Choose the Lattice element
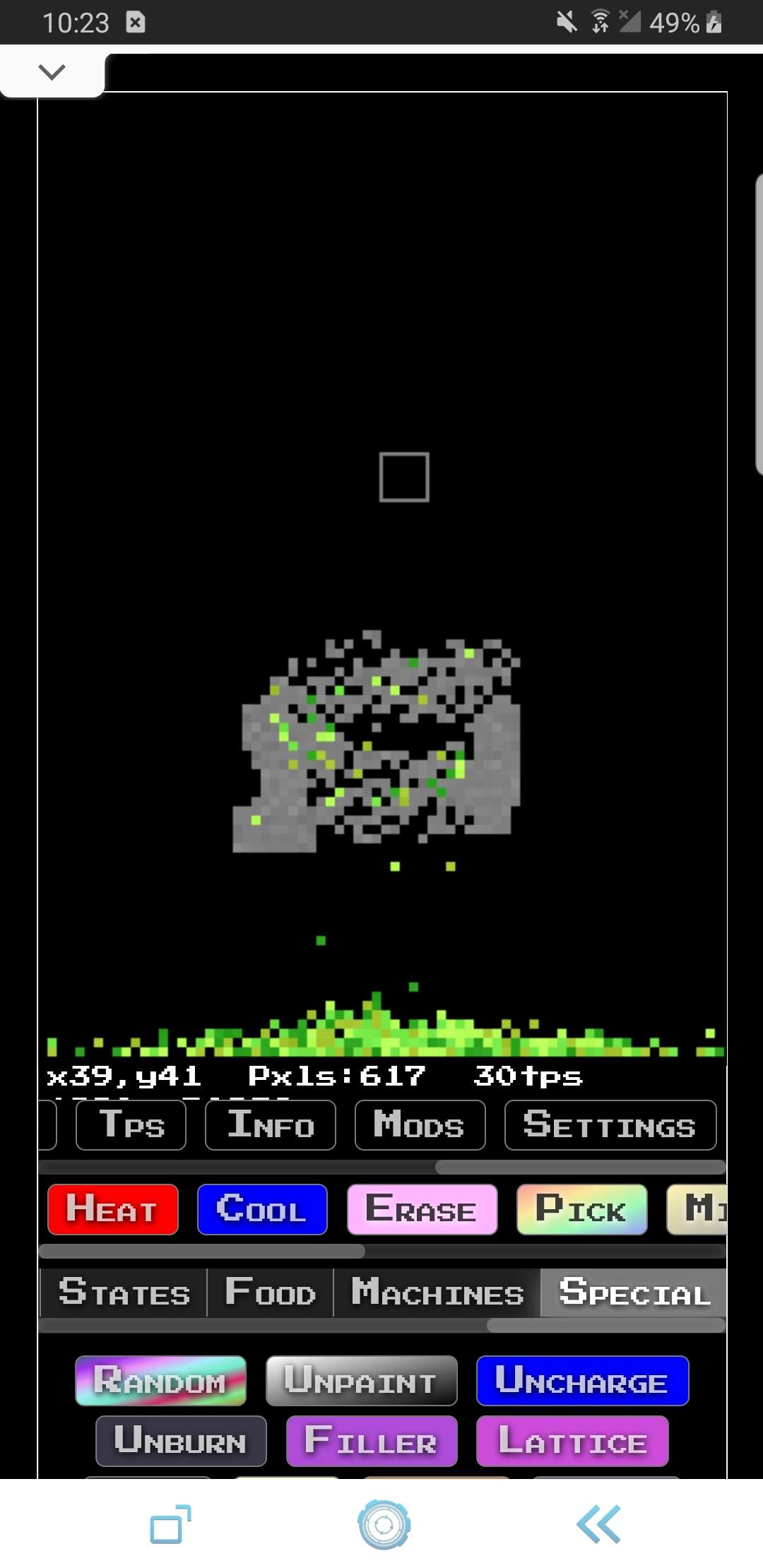Image resolution: width=763 pixels, height=1568 pixels. 572,1441
